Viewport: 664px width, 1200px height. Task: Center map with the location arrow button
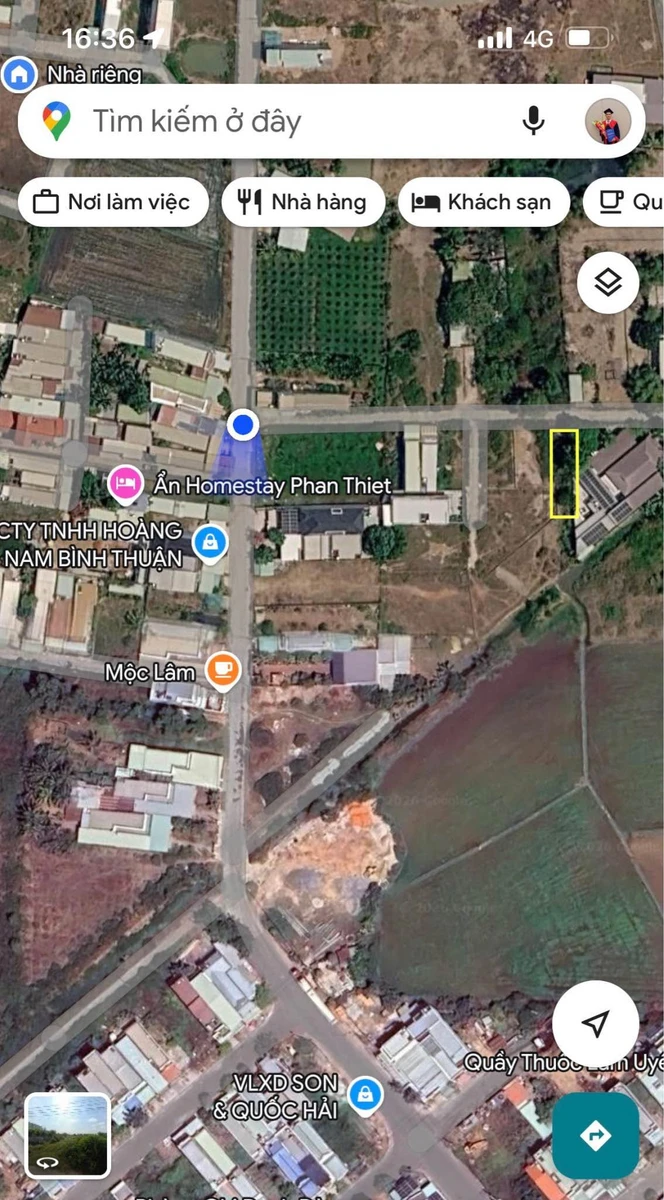coord(596,1024)
